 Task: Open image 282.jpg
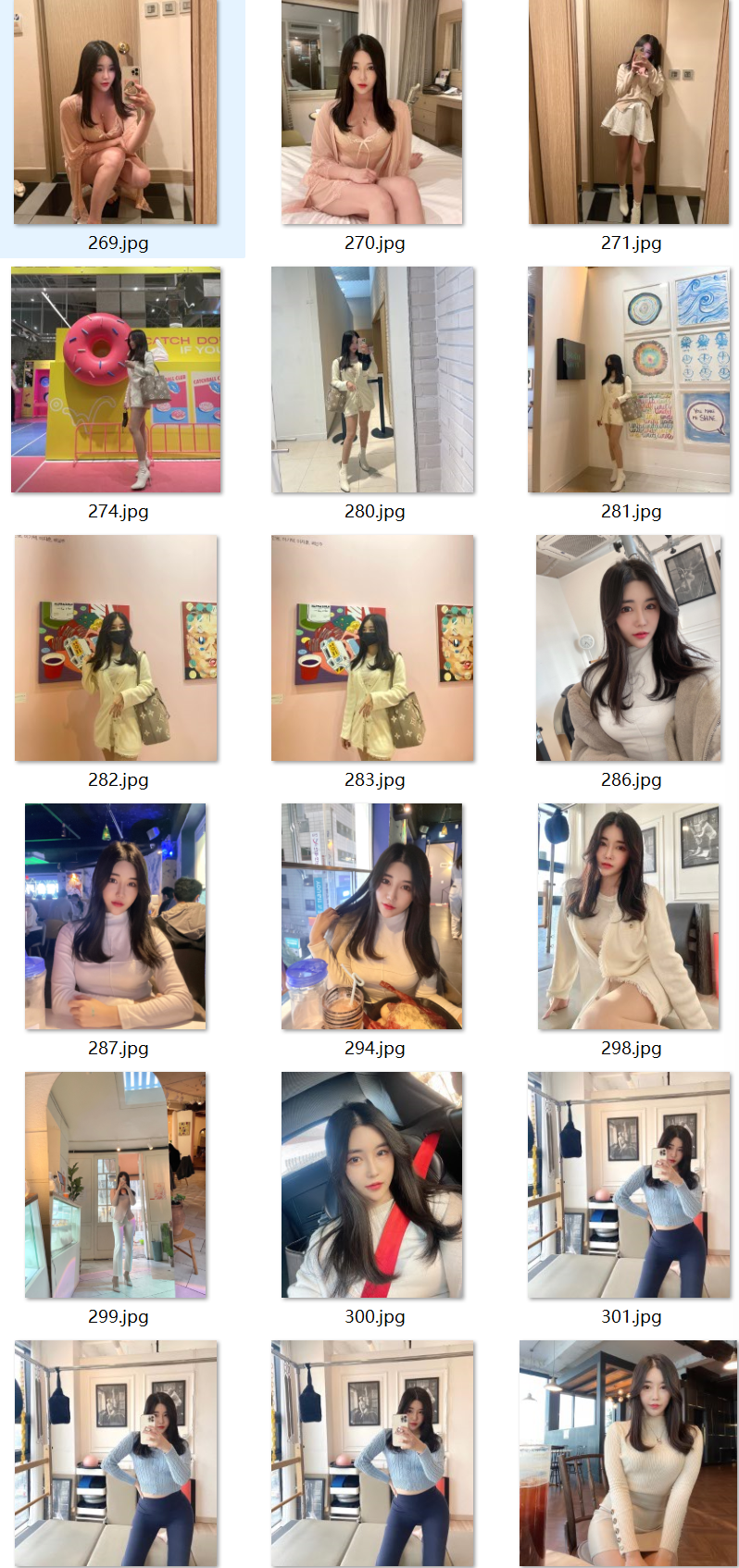pos(116,648)
